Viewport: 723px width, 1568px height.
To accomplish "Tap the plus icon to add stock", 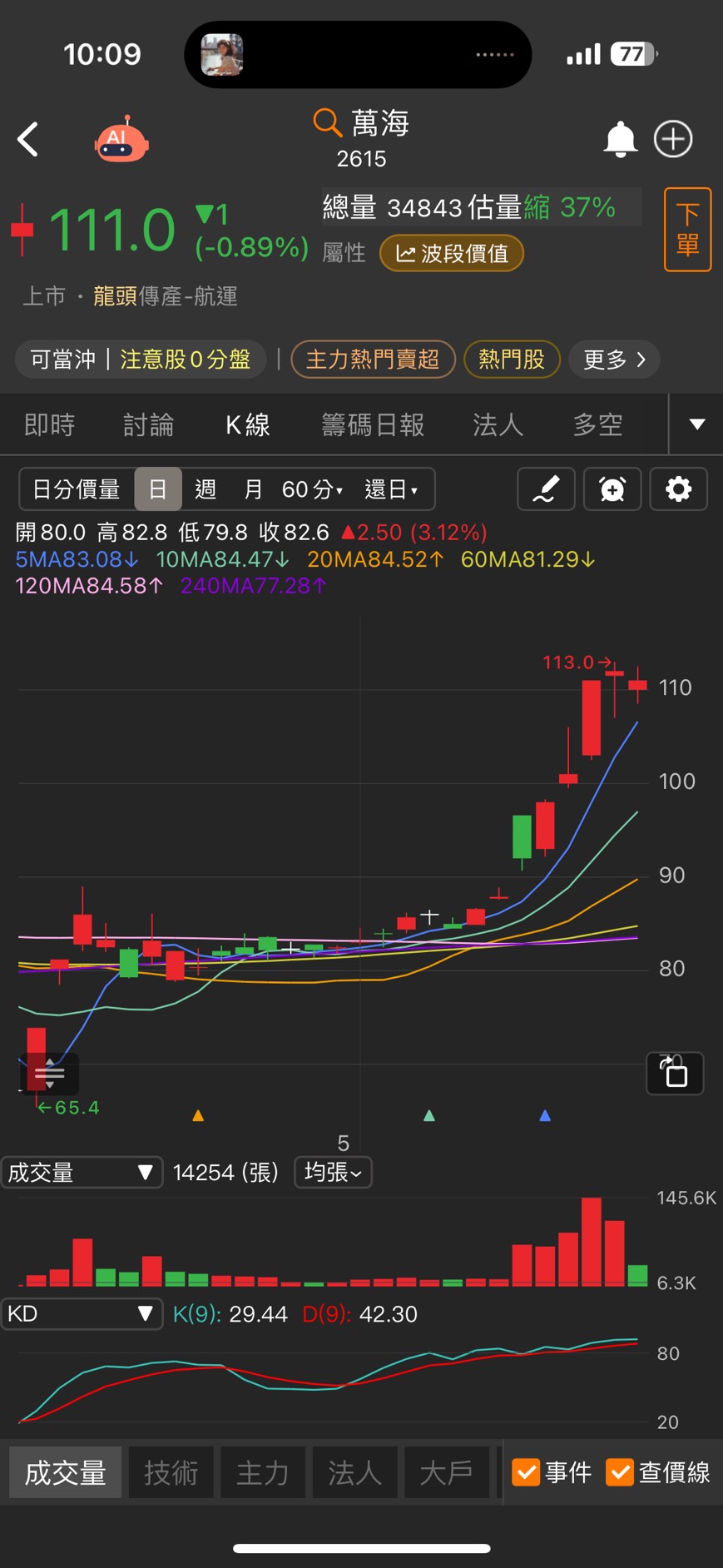I will 673,139.
